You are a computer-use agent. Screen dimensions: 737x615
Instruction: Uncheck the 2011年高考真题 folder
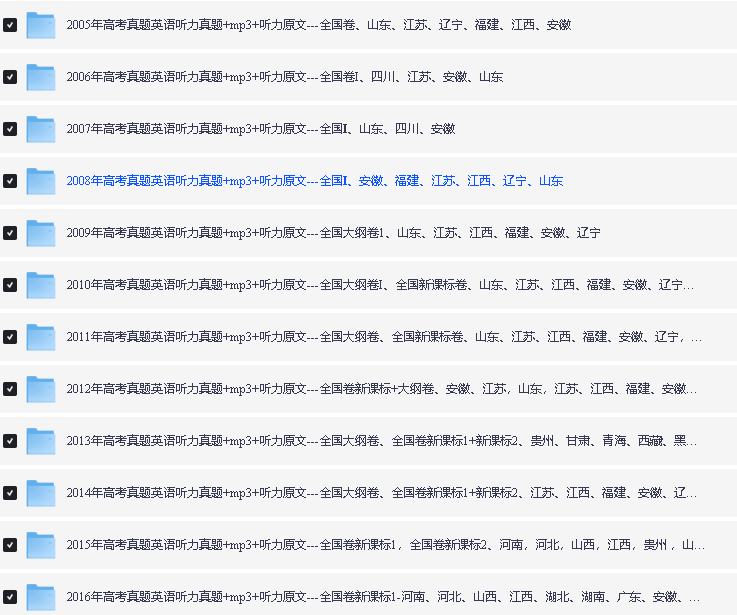(x=10, y=337)
